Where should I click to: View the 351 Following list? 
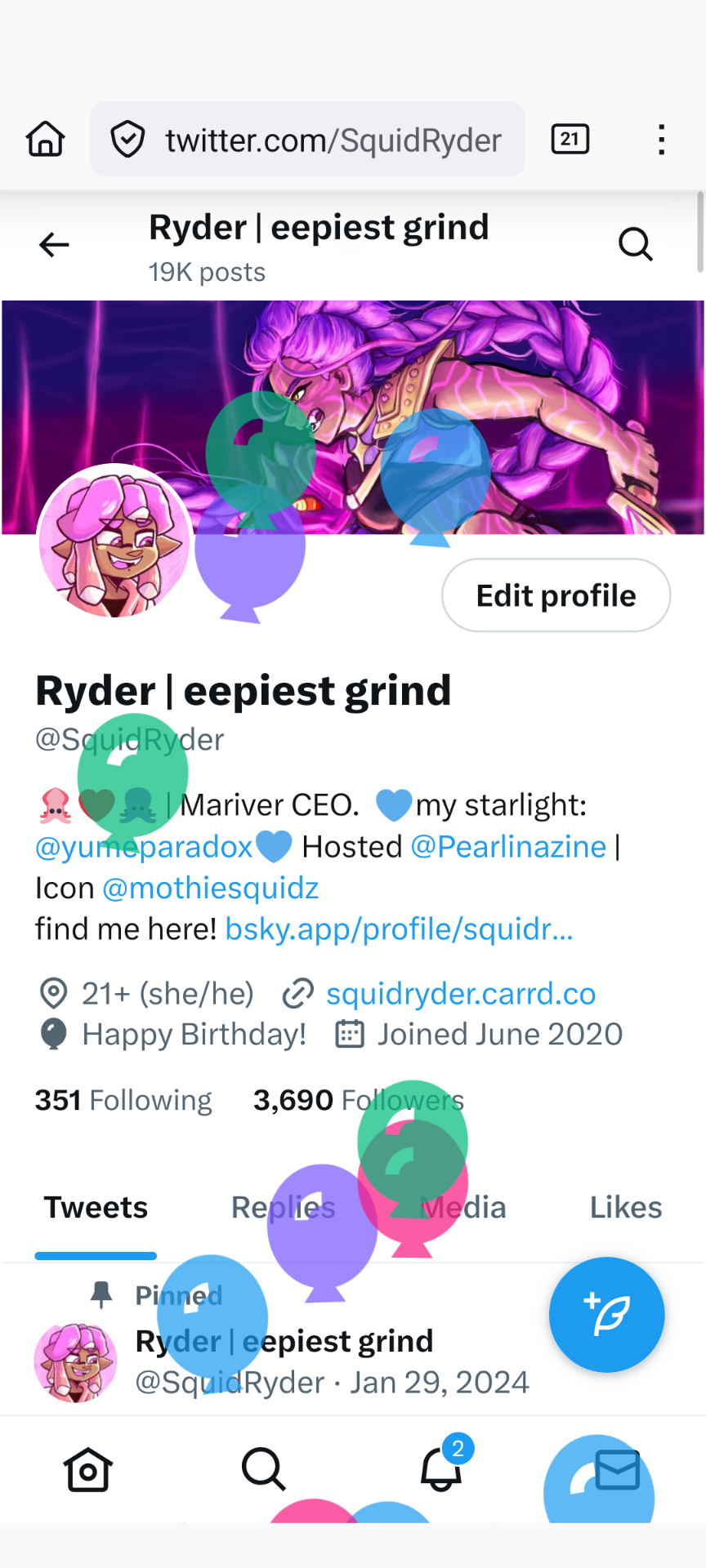[x=123, y=1100]
